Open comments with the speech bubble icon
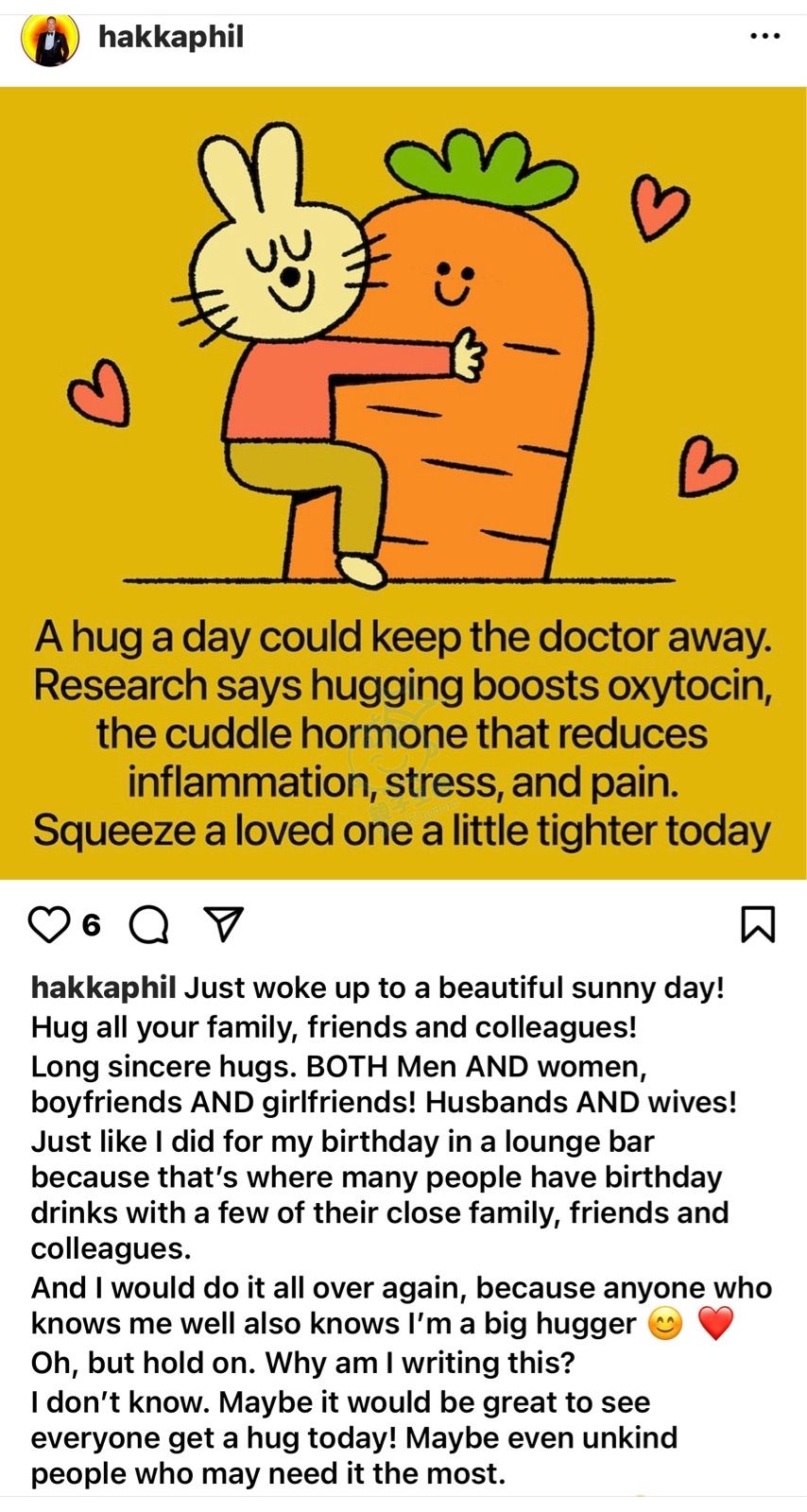 148,924
